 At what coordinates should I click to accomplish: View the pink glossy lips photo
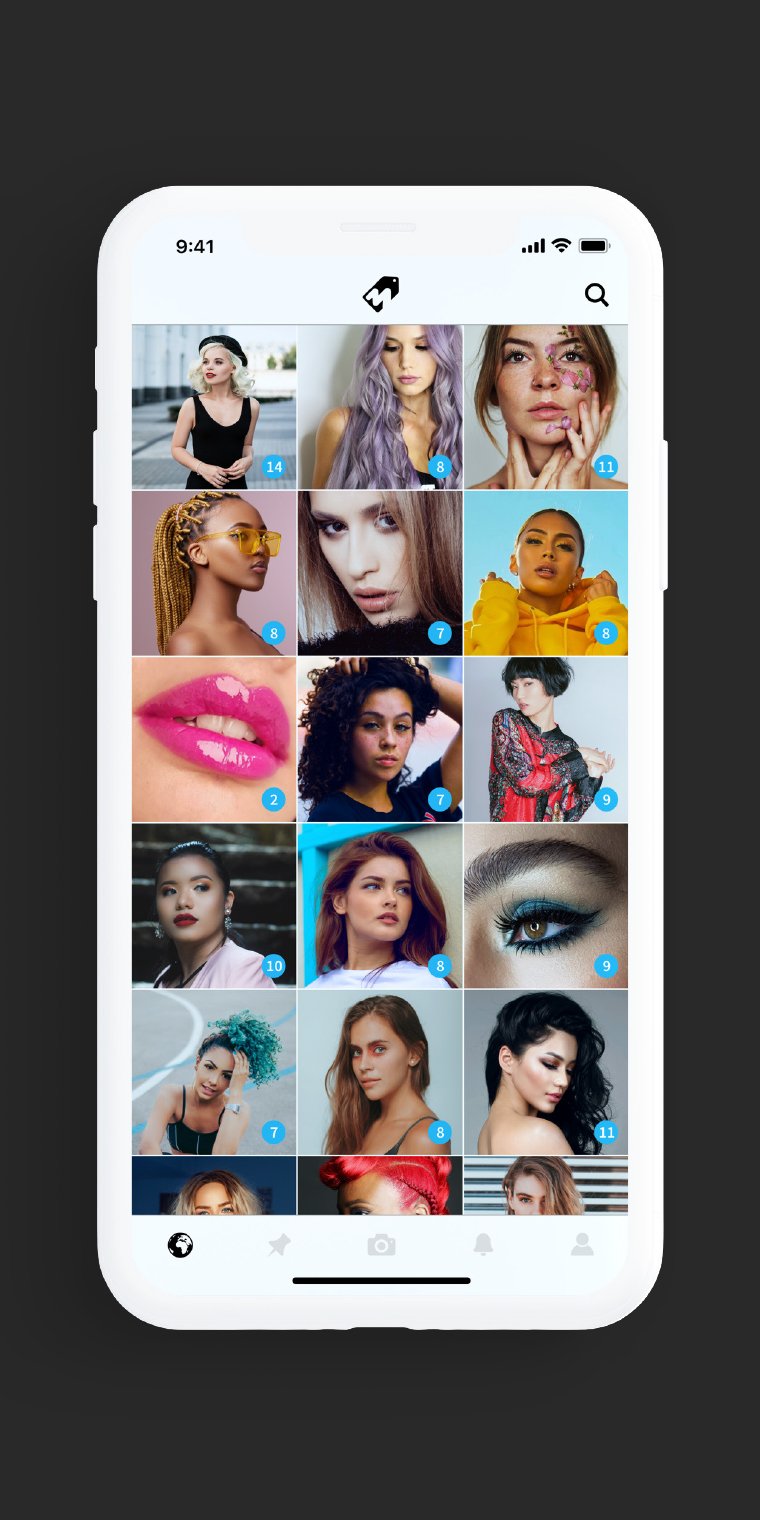coord(214,739)
